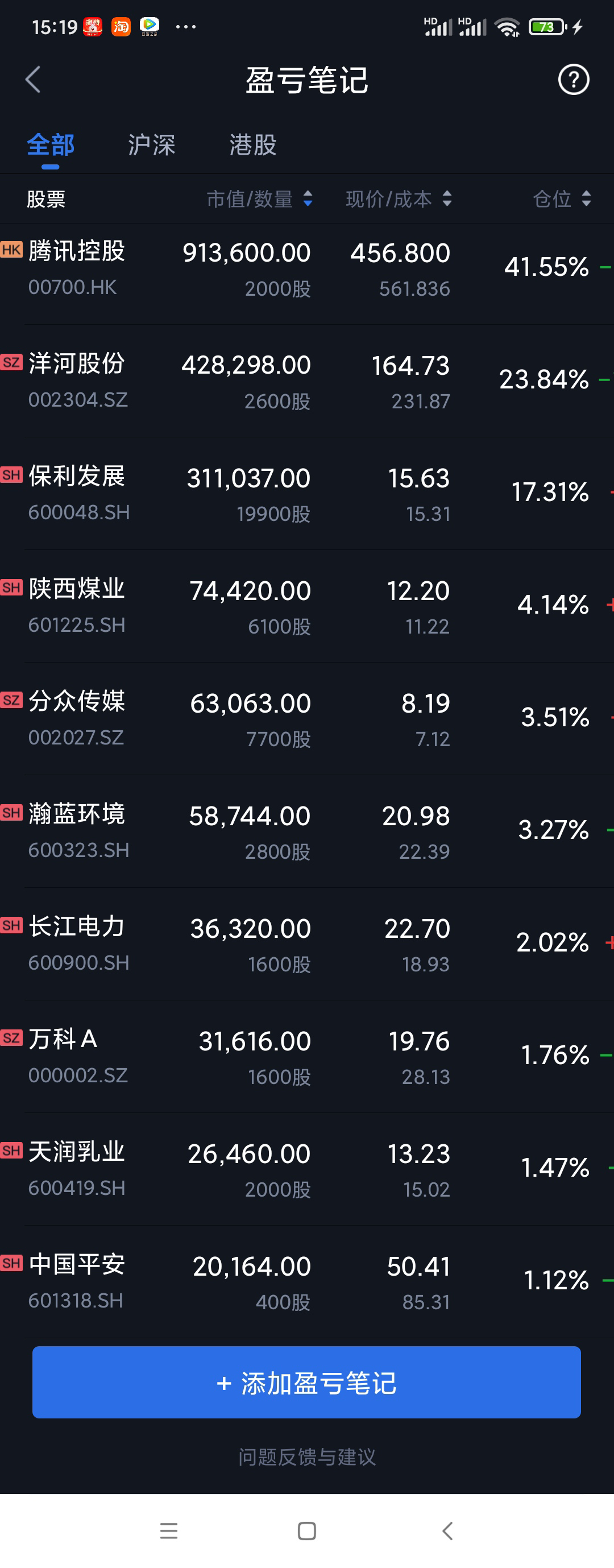The image size is (614, 1568).
Task: Sort list by 市值/数量
Action: pos(260,199)
